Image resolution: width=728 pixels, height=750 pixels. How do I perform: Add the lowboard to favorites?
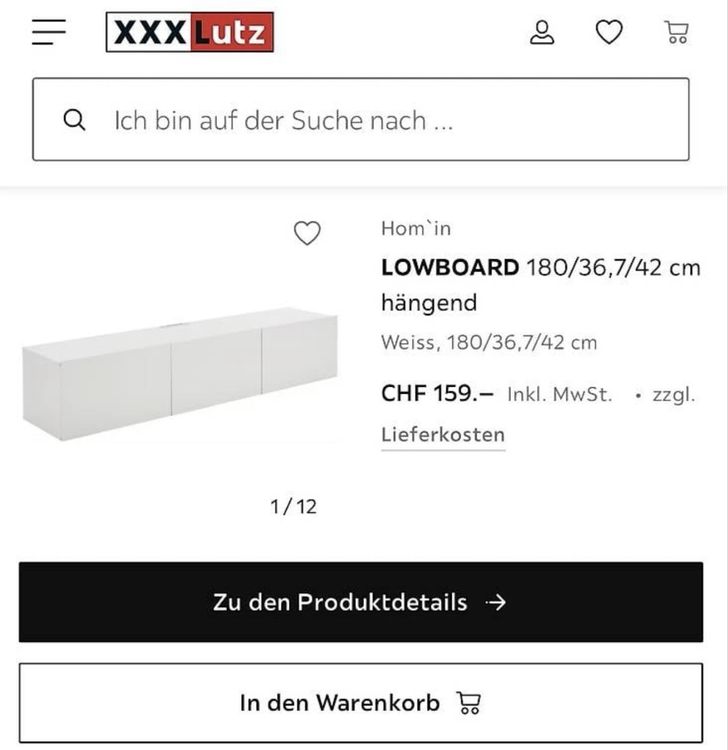(x=307, y=233)
